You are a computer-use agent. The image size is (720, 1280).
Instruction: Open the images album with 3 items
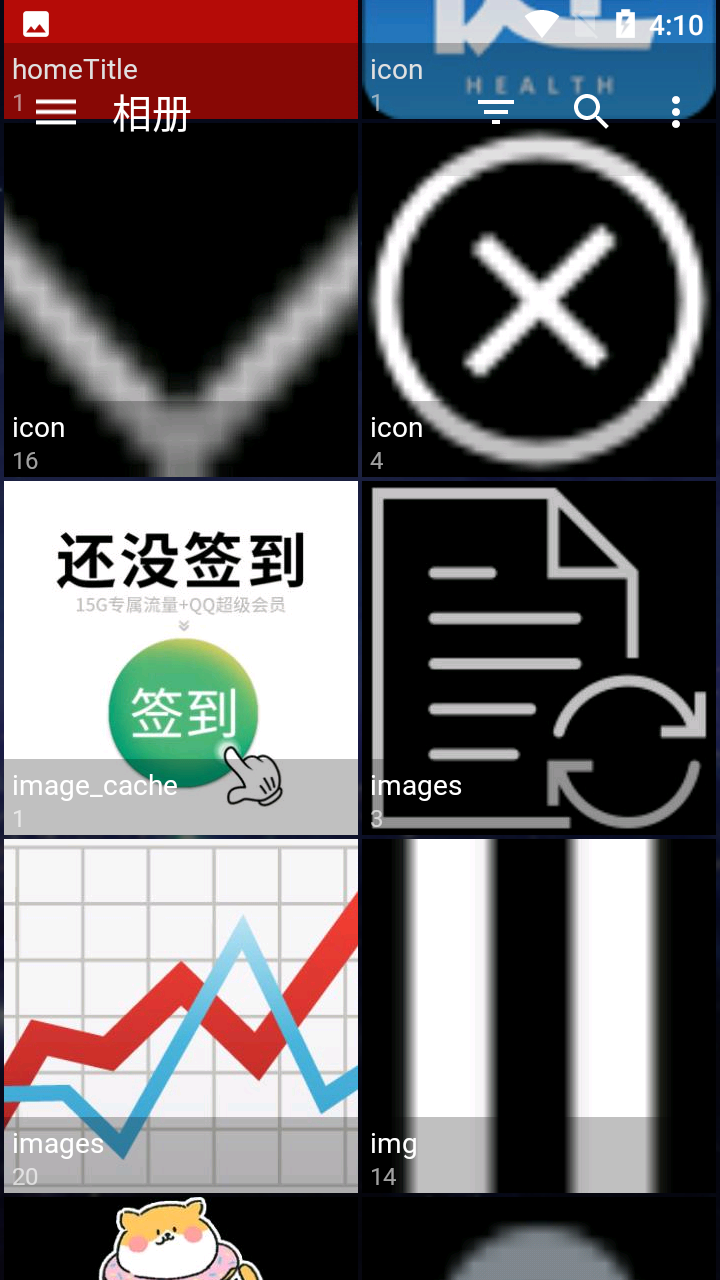coord(539,657)
